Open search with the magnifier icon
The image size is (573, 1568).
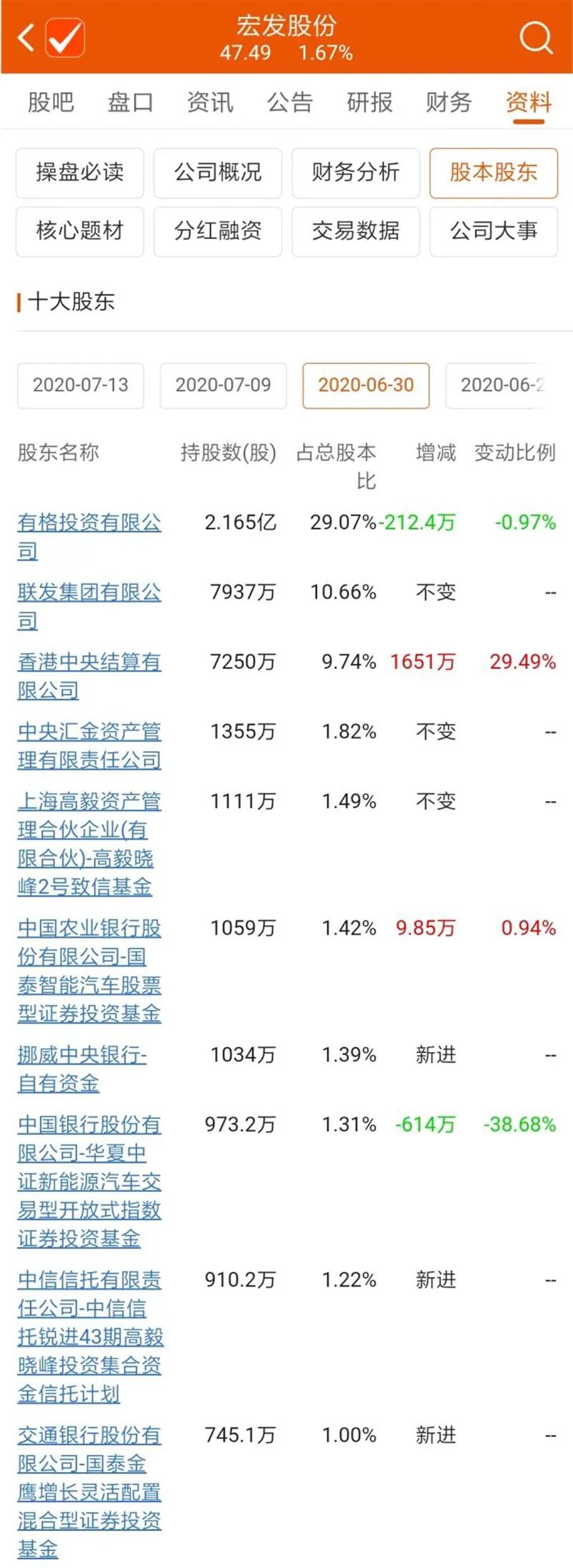(x=536, y=37)
